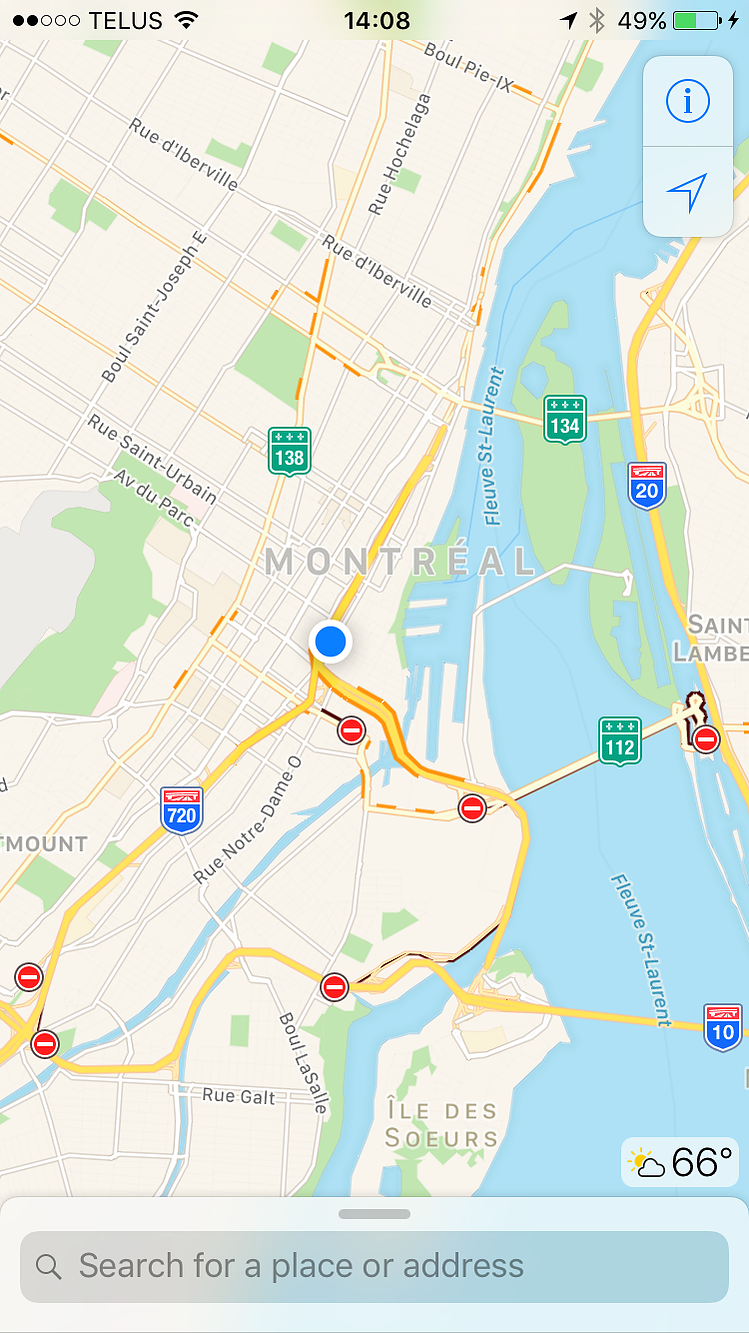749x1333 pixels.
Task: Tap the search for a place field
Action: coord(374,1266)
